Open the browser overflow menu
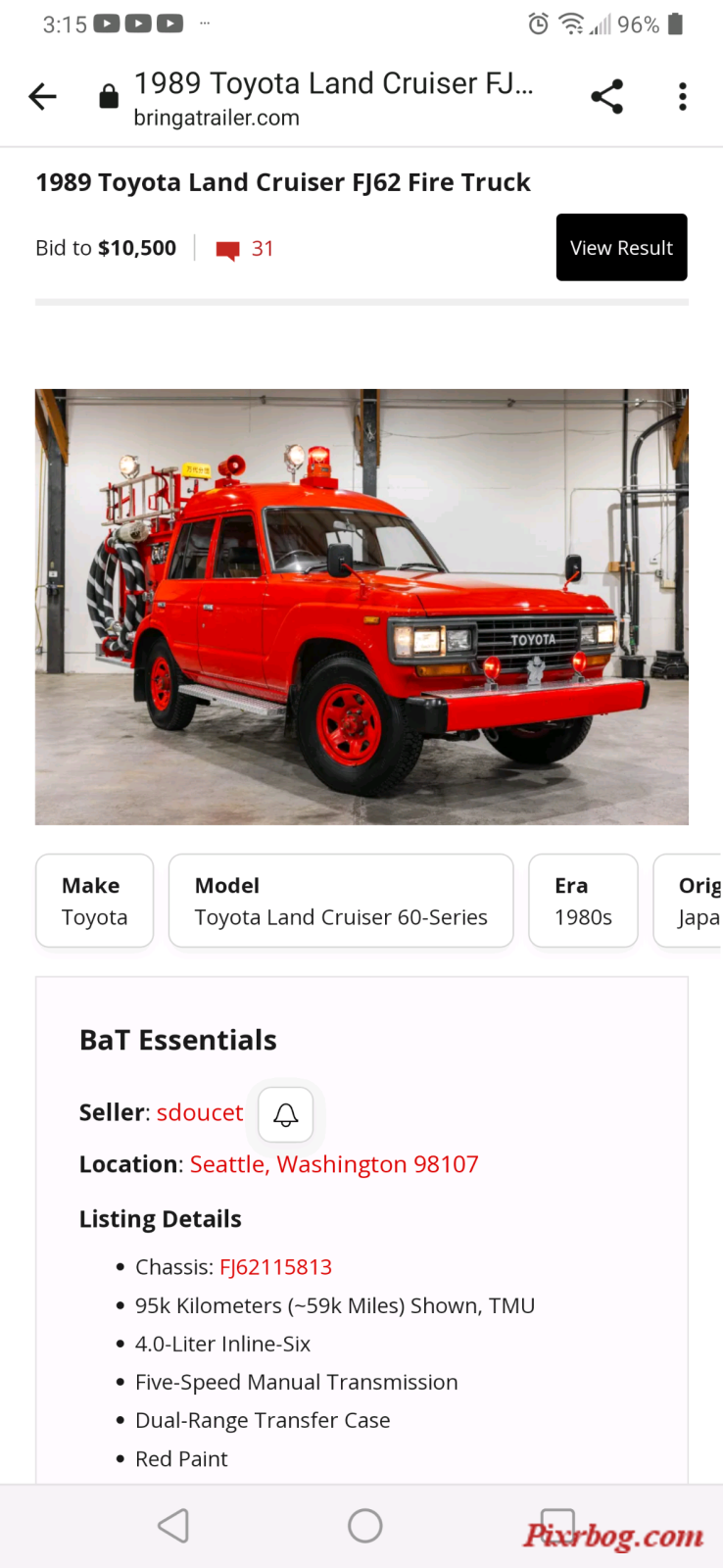The image size is (723, 1568). (x=682, y=96)
